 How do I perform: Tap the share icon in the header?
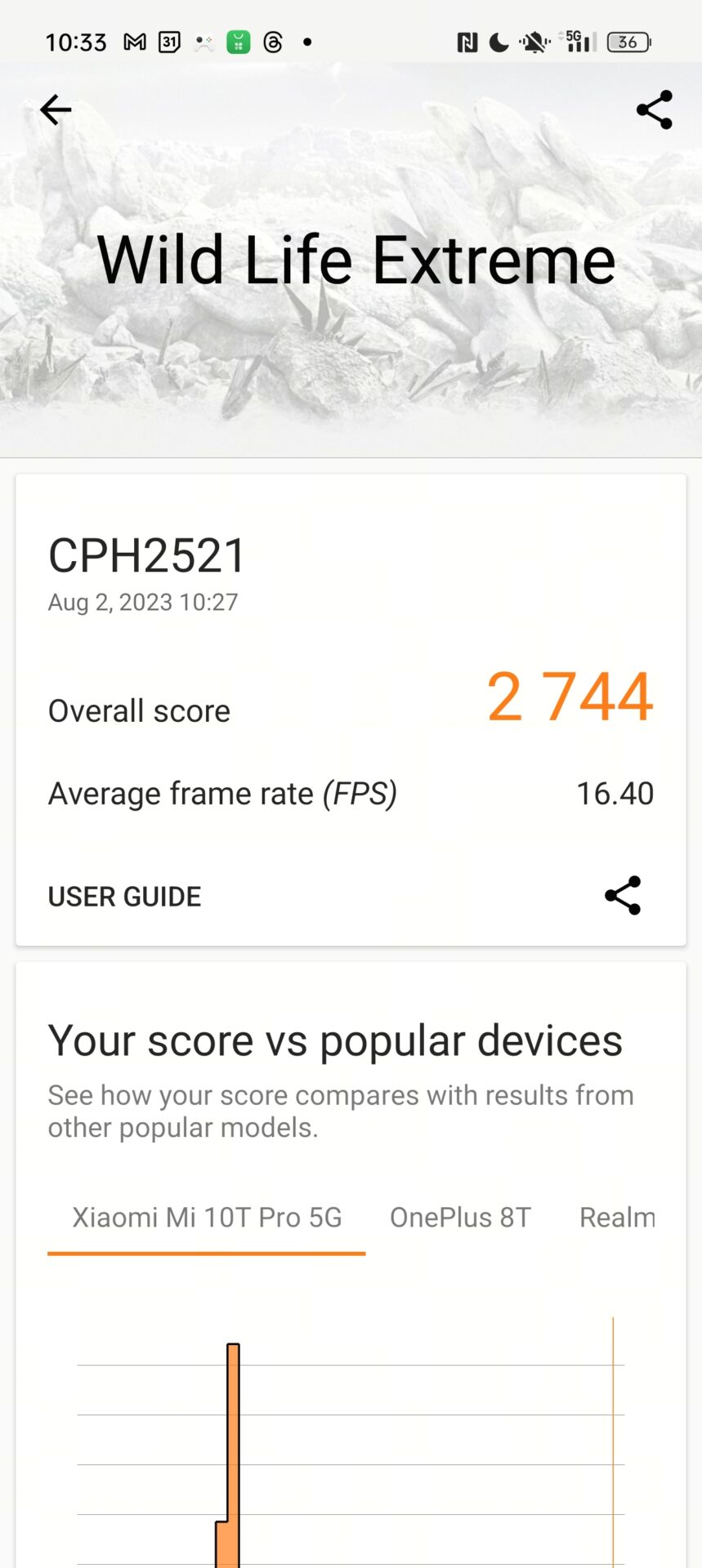coord(654,109)
